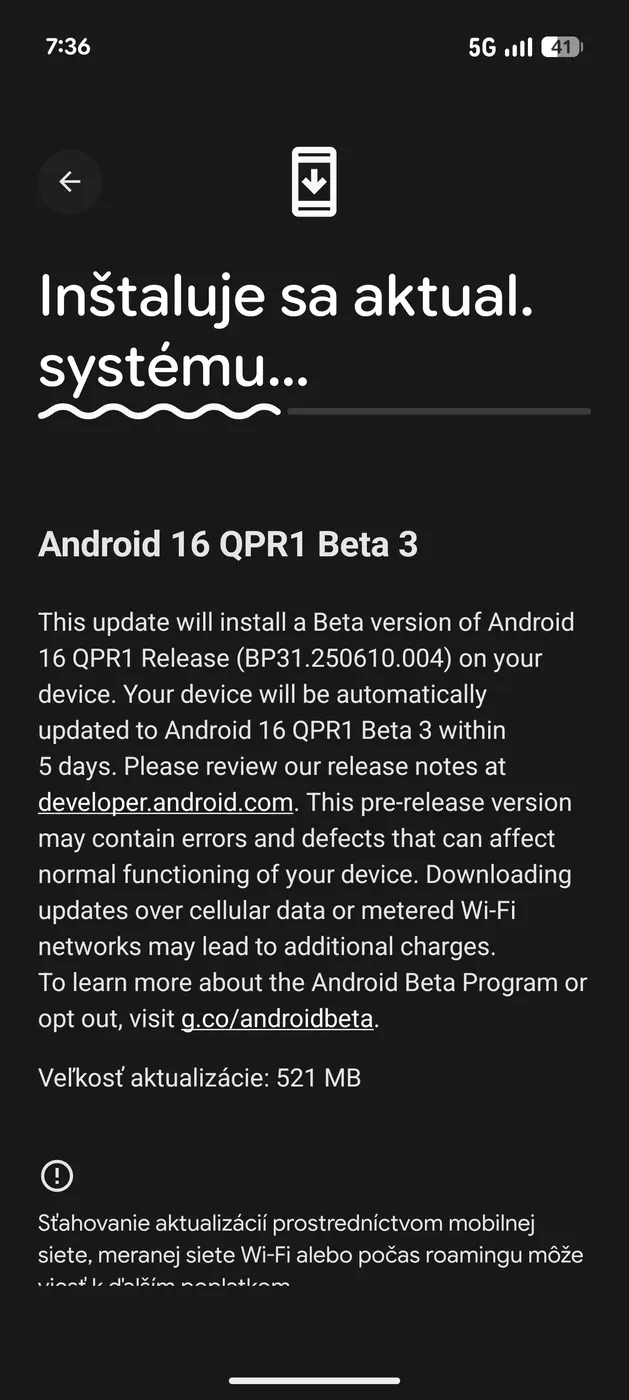Go back using the arrow button
629x1400 pixels.
(x=70, y=181)
